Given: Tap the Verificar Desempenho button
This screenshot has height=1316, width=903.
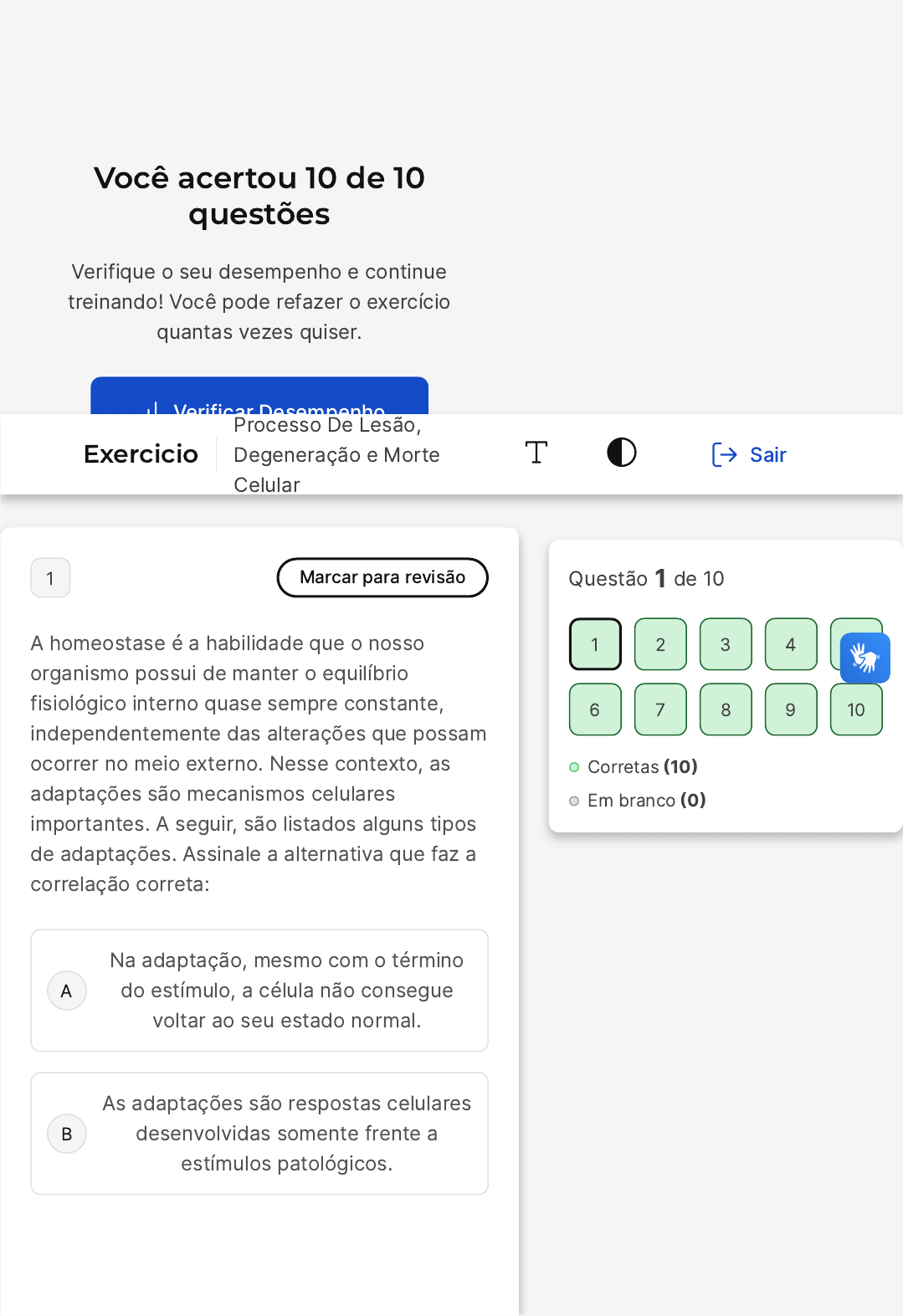Looking at the screenshot, I should point(259,397).
